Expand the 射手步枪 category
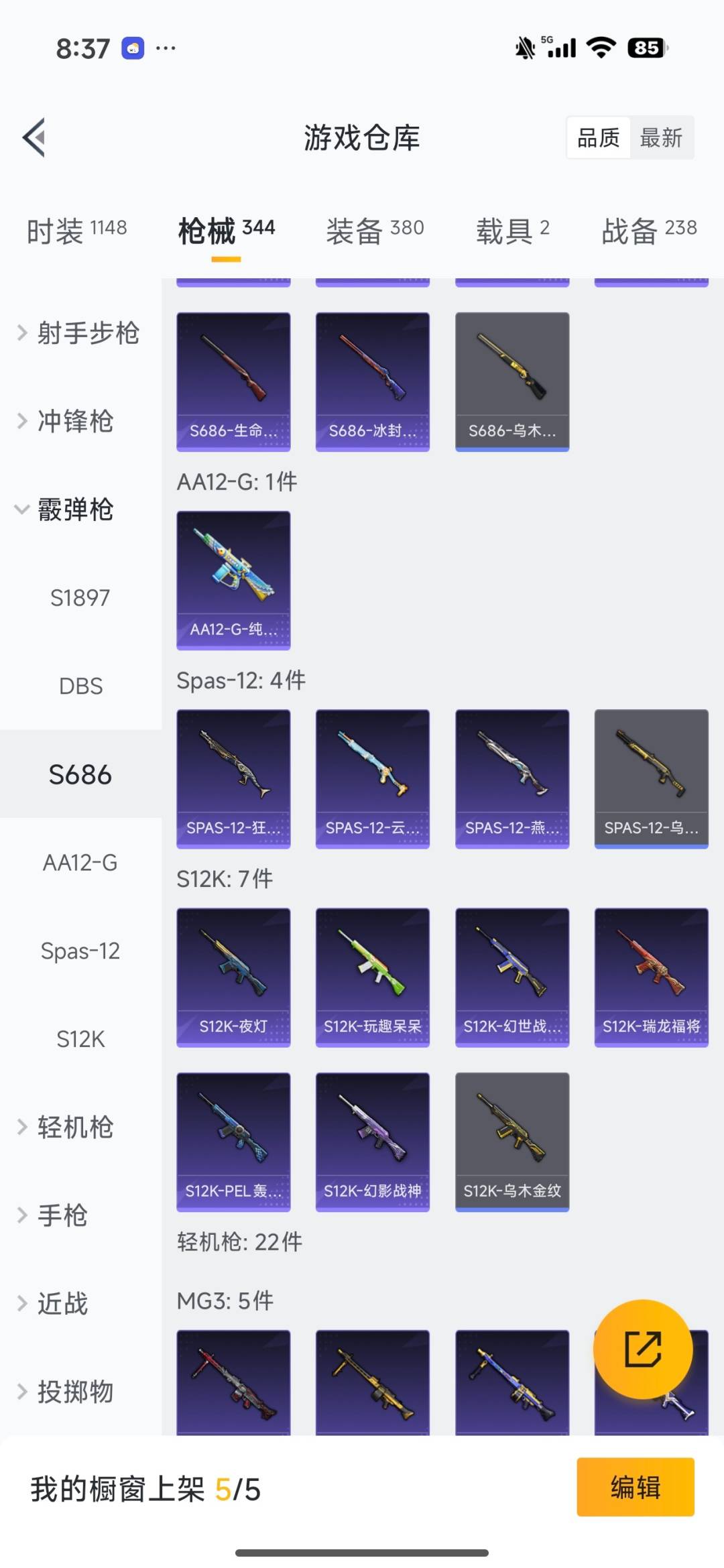The width and height of the screenshot is (724, 1568). (79, 333)
